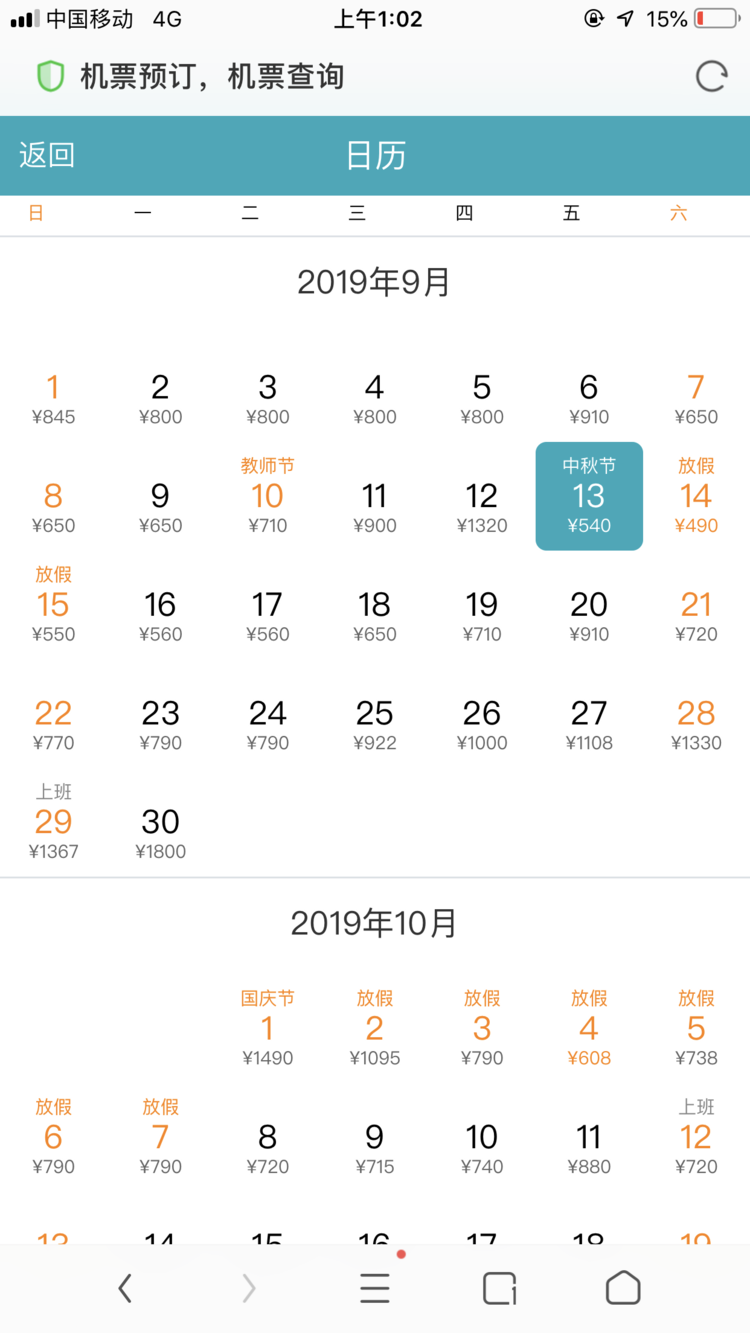Screen dimensions: 750x1333
Task: Choose September 29 上班 day
Action: [x=53, y=822]
